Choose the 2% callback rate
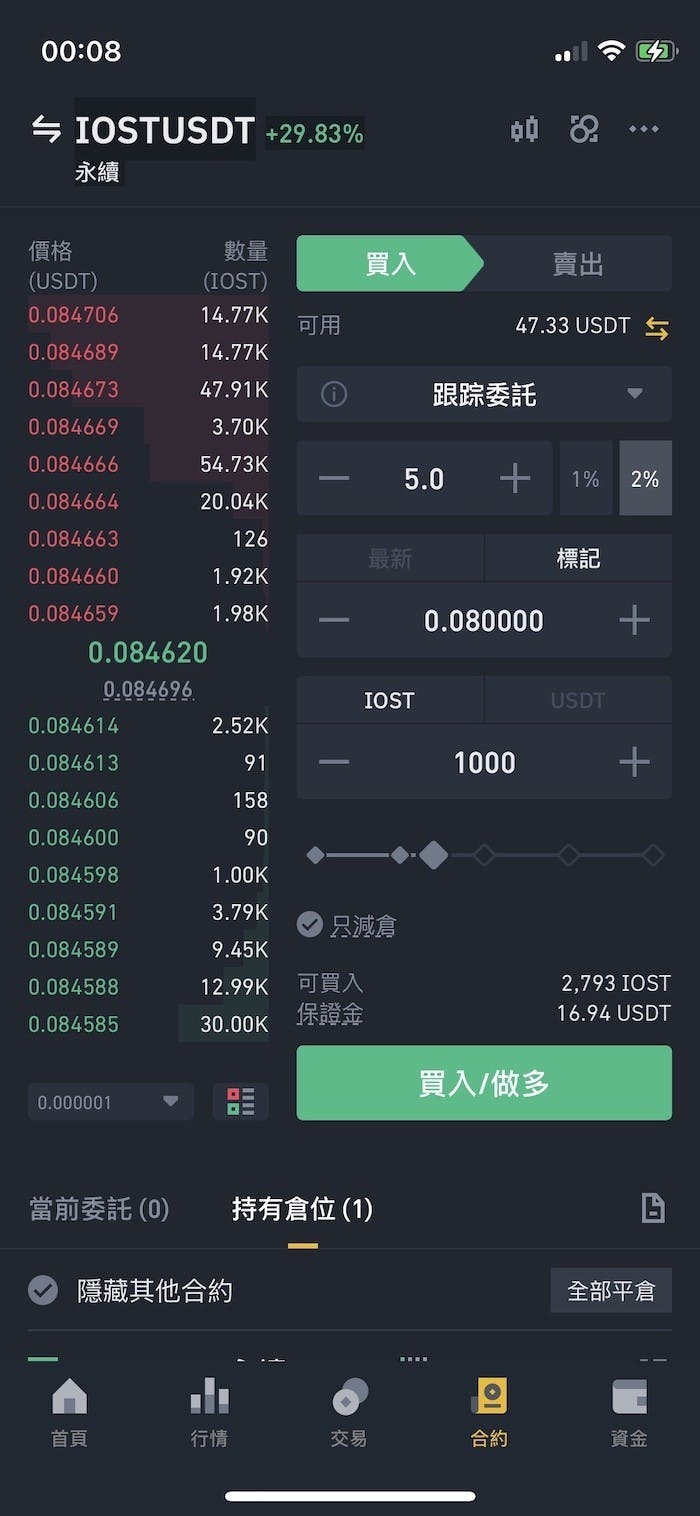The image size is (700, 1516). (x=645, y=479)
